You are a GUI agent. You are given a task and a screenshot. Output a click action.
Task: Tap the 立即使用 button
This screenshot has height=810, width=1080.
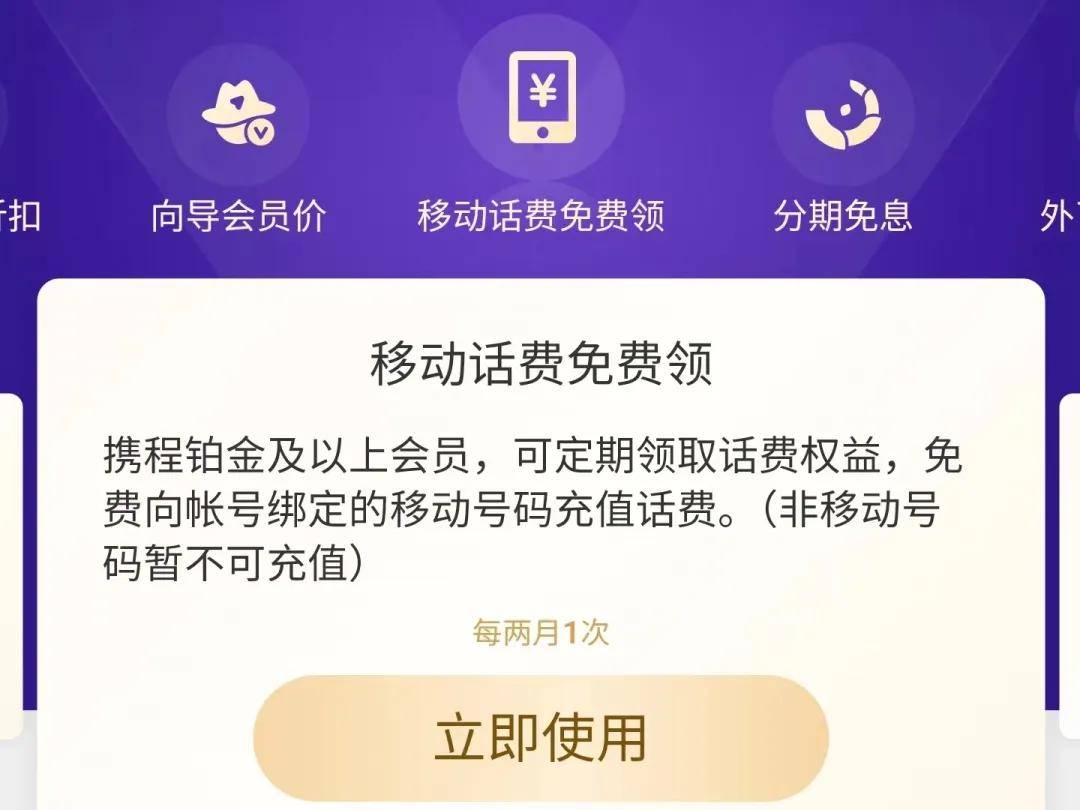pyautogui.click(x=540, y=738)
